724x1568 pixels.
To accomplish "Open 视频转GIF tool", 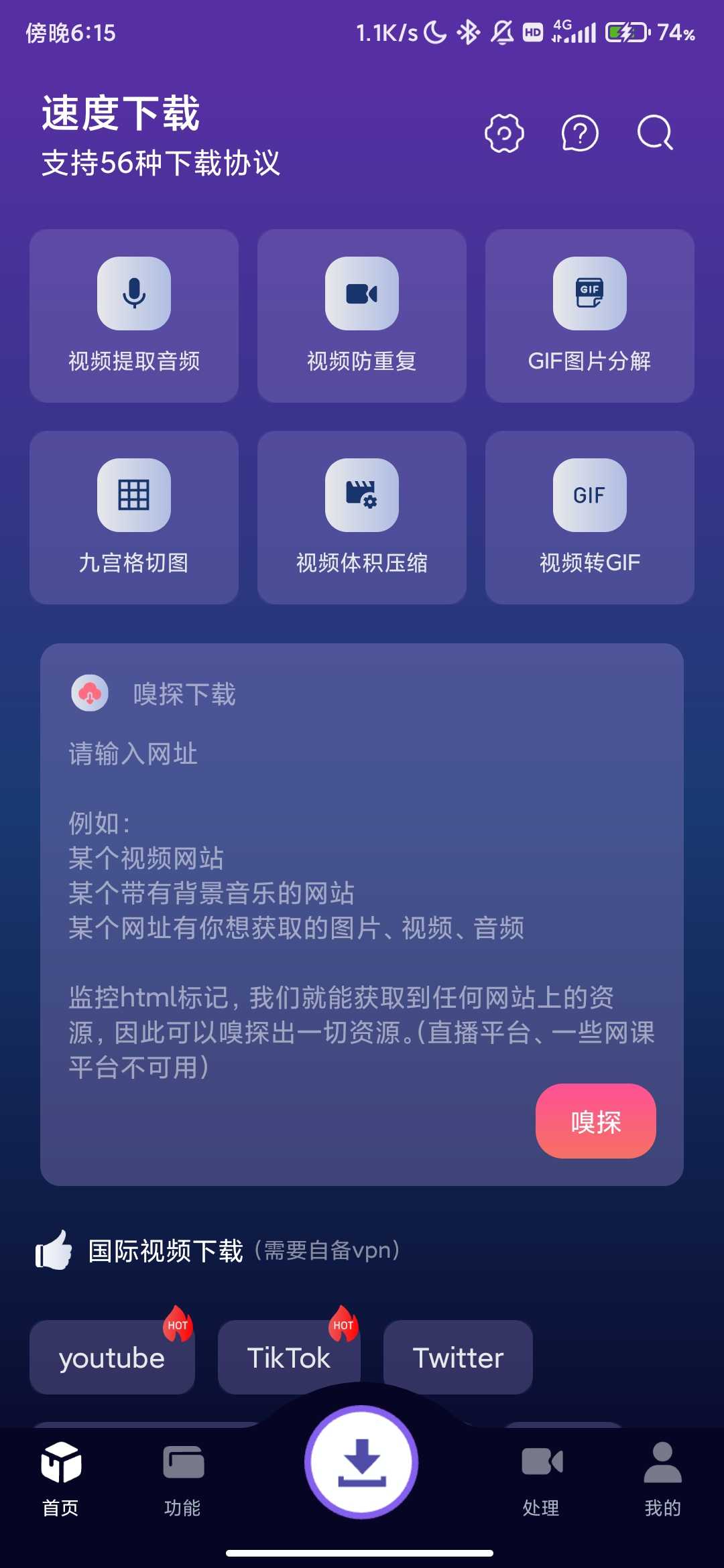I will tap(590, 517).
